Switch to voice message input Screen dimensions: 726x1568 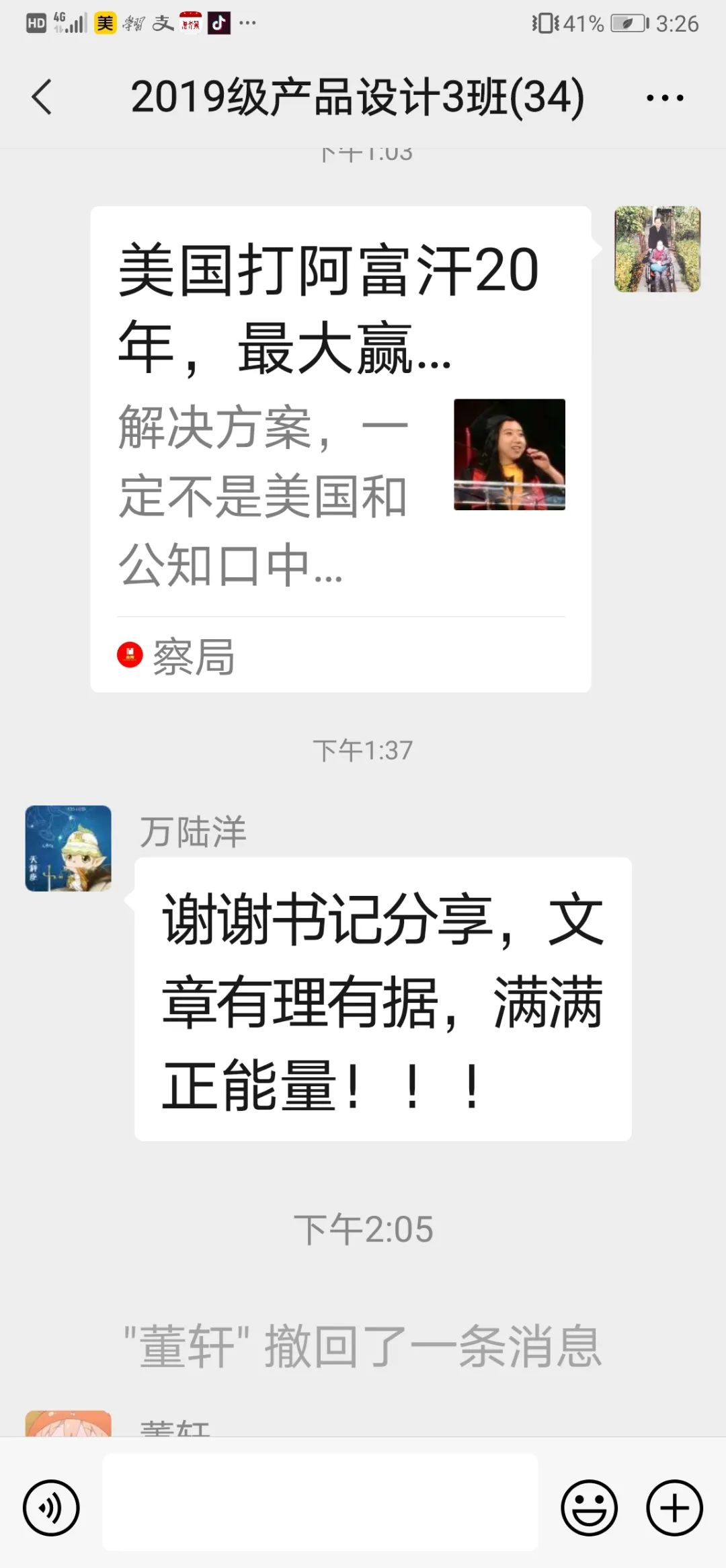click(51, 1508)
